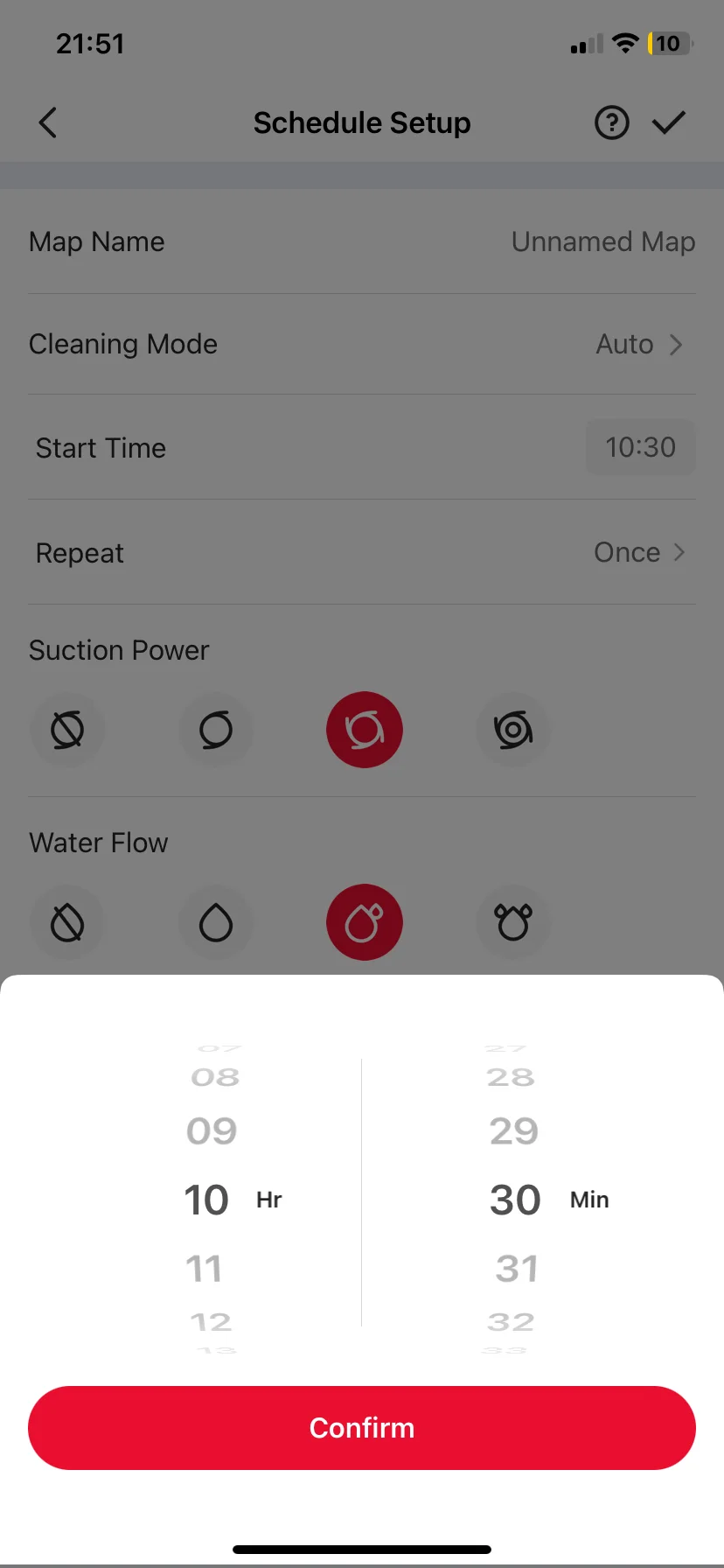724x1568 pixels.
Task: Select hour 11 in the picker
Action: click(x=205, y=1269)
